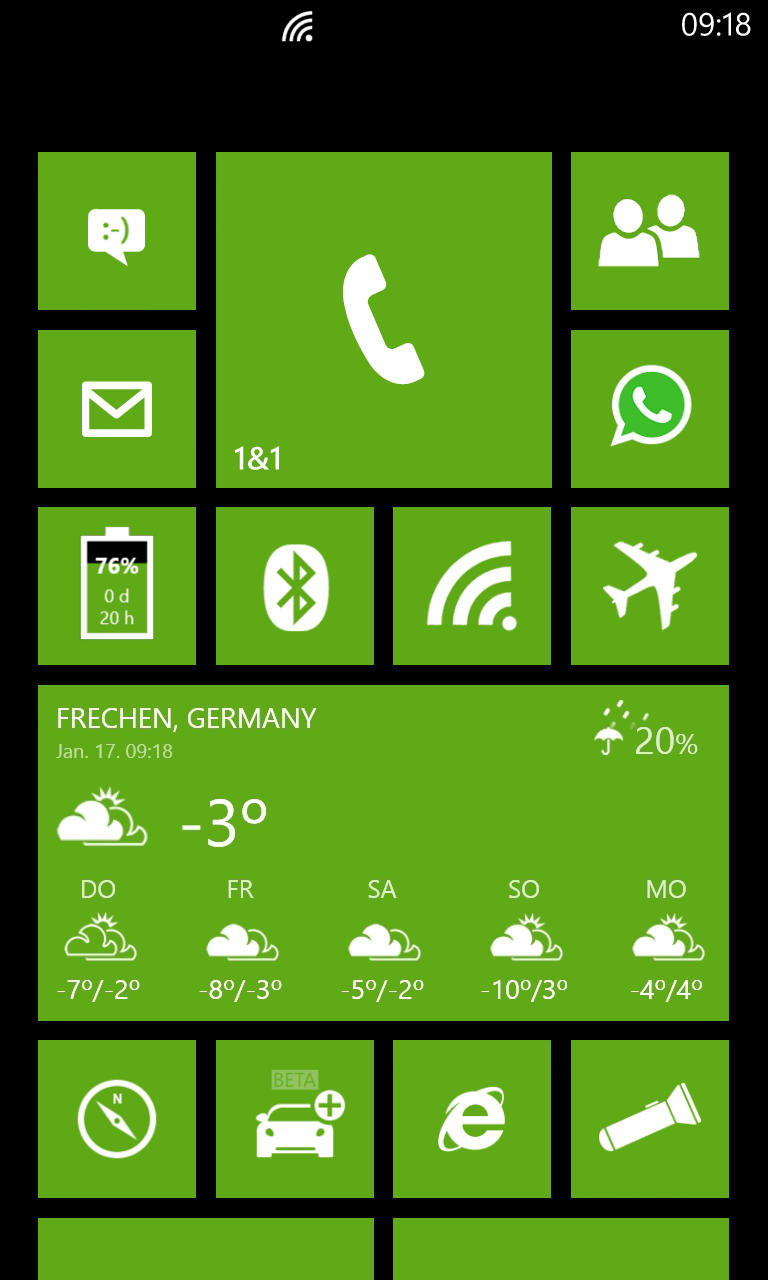This screenshot has width=768, height=1280.
Task: Launch the compass tile
Action: point(117,1119)
